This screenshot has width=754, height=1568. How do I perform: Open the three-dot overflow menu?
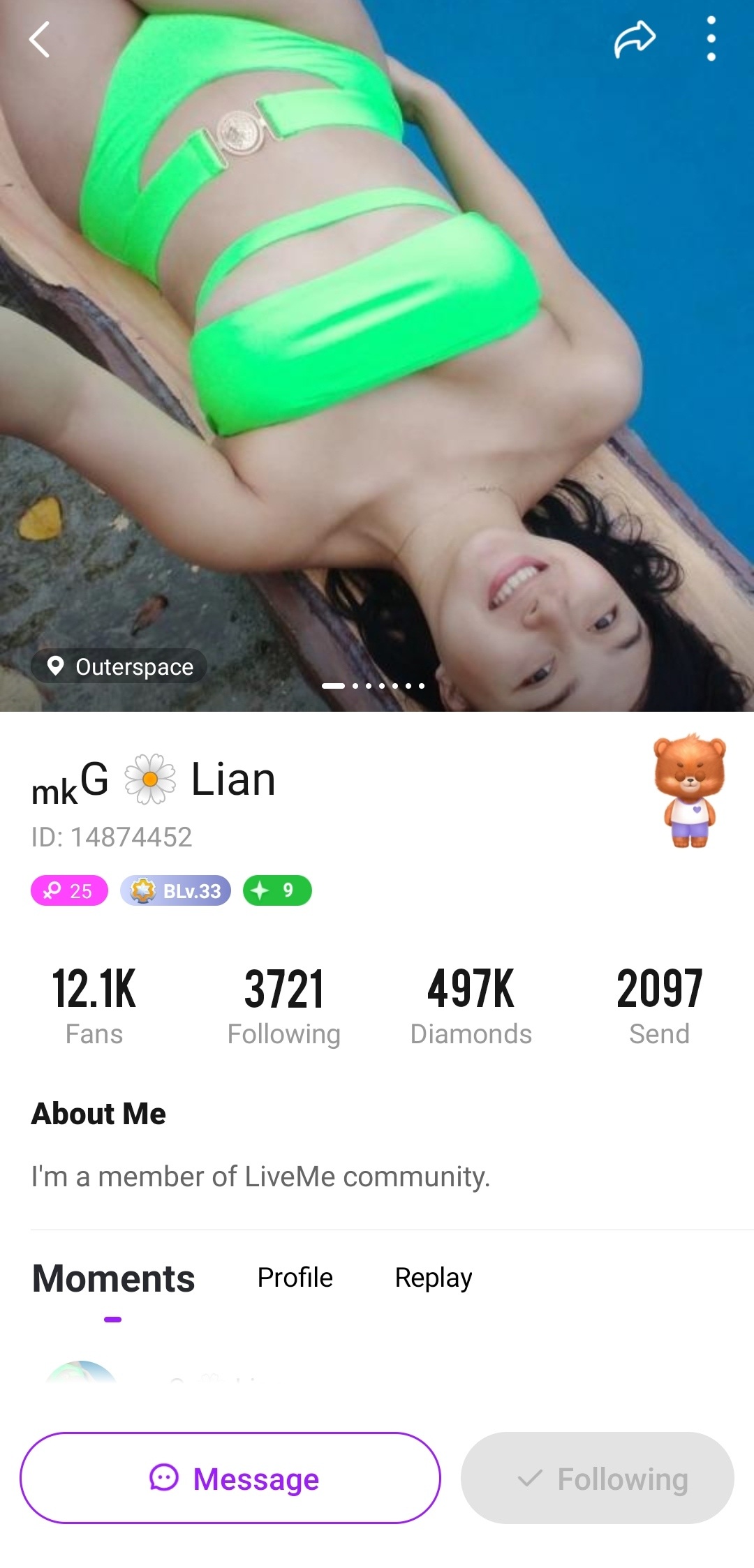[711, 39]
